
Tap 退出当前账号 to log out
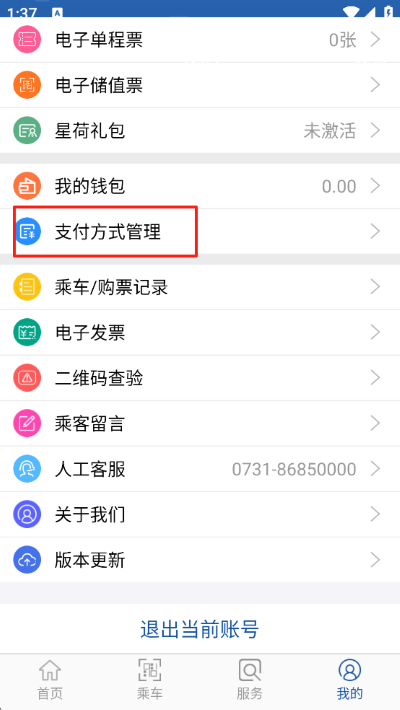coord(200,629)
